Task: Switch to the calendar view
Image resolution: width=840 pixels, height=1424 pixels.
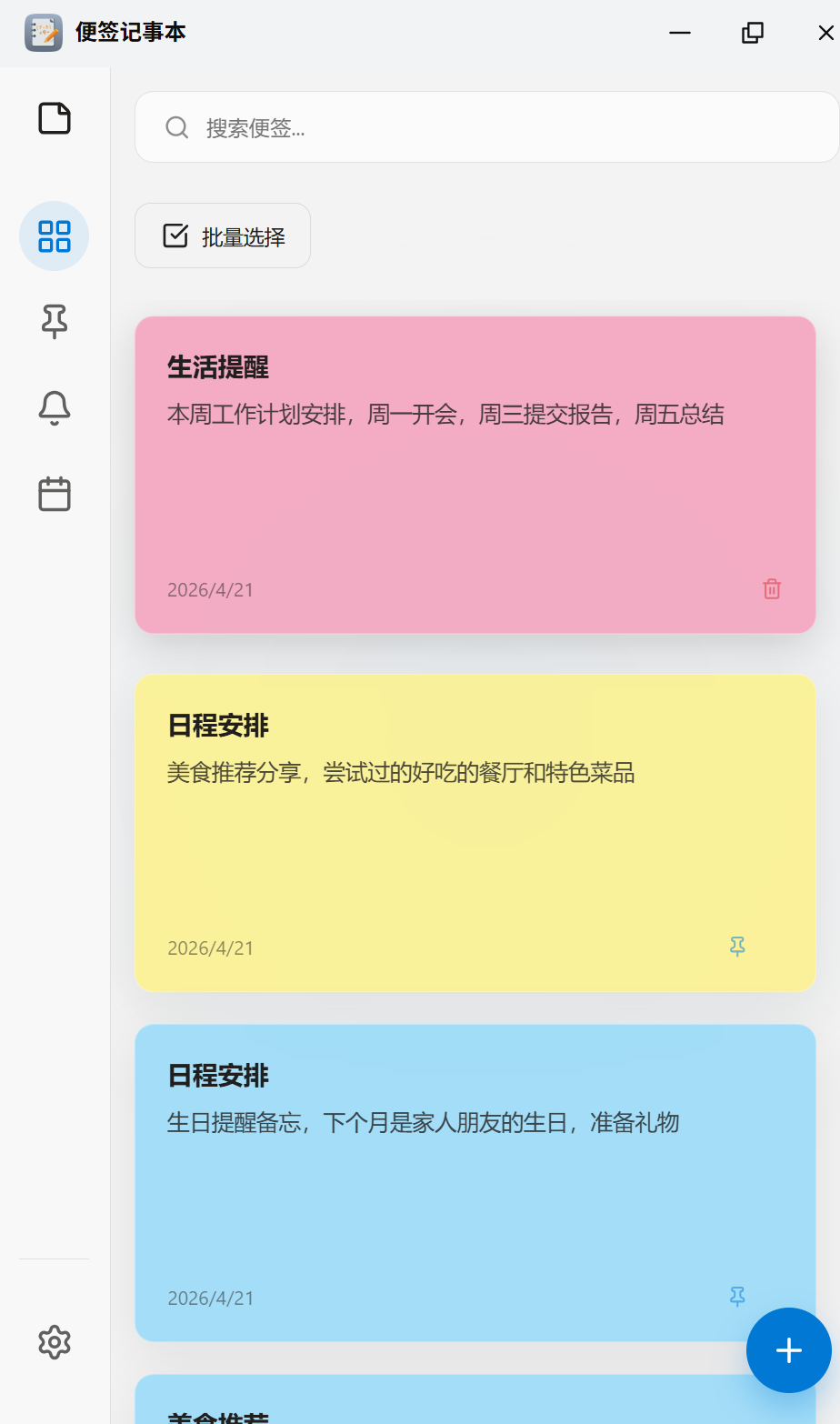Action: click(x=55, y=494)
